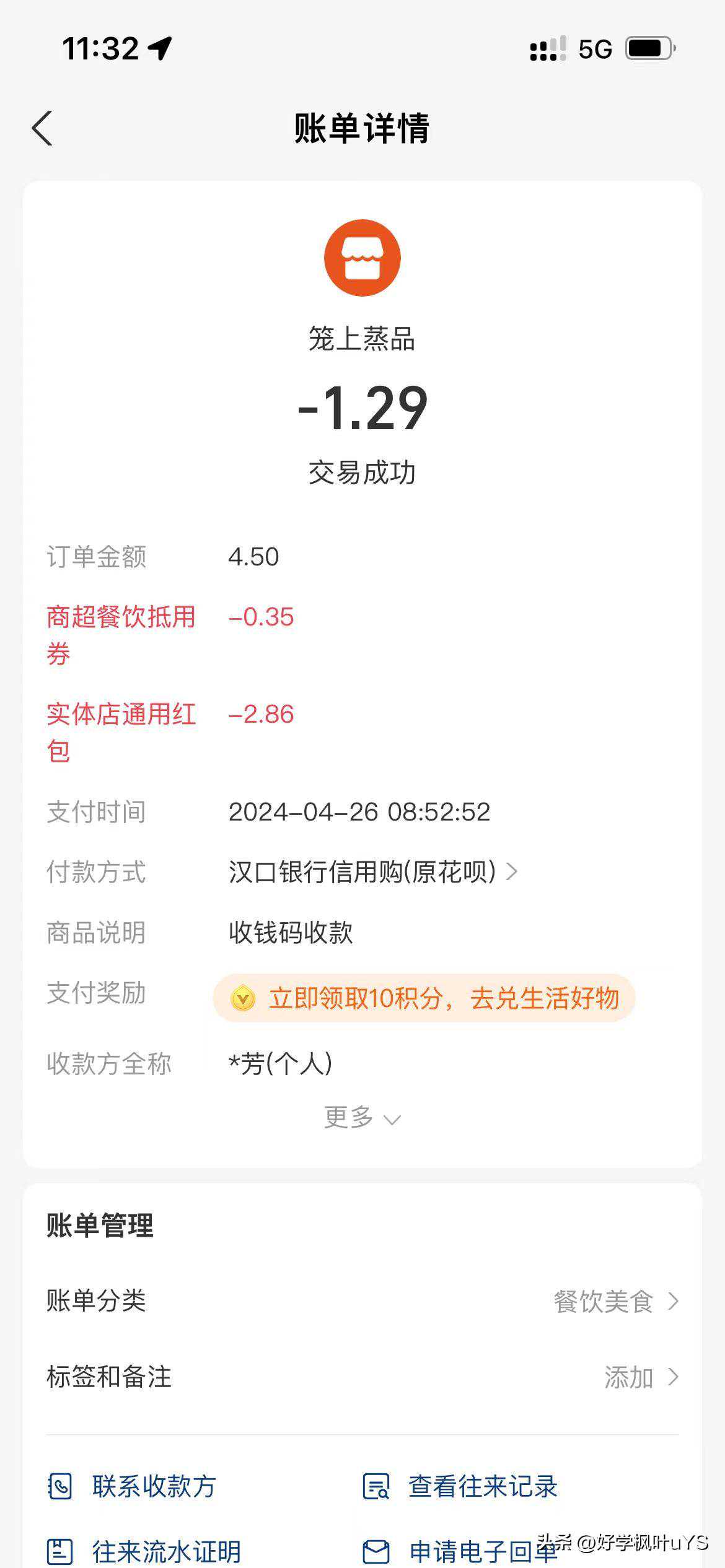The height and width of the screenshot is (1568, 725).
Task: Expand 更多 transaction details
Action: 362,1118
